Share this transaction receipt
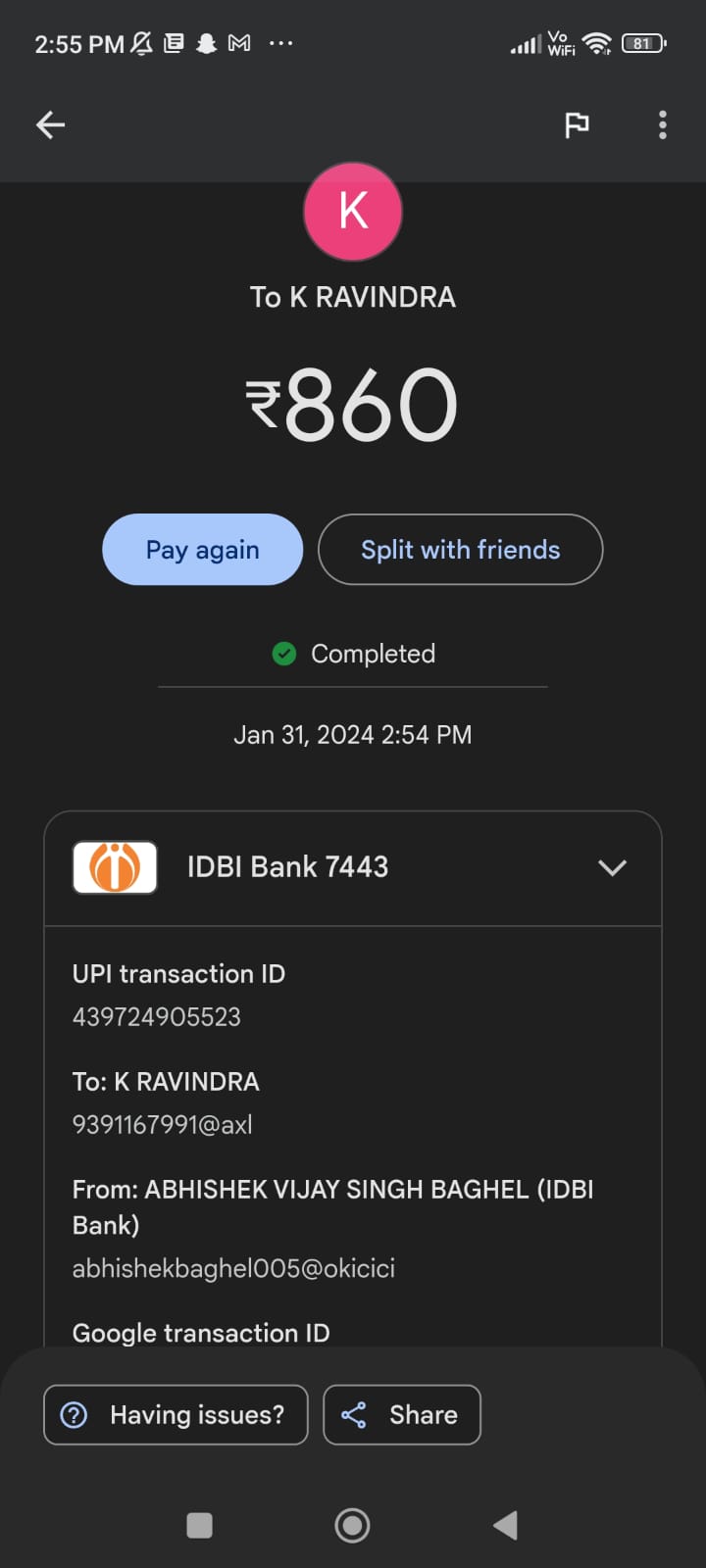Viewport: 706px width, 1568px height. tap(401, 1414)
